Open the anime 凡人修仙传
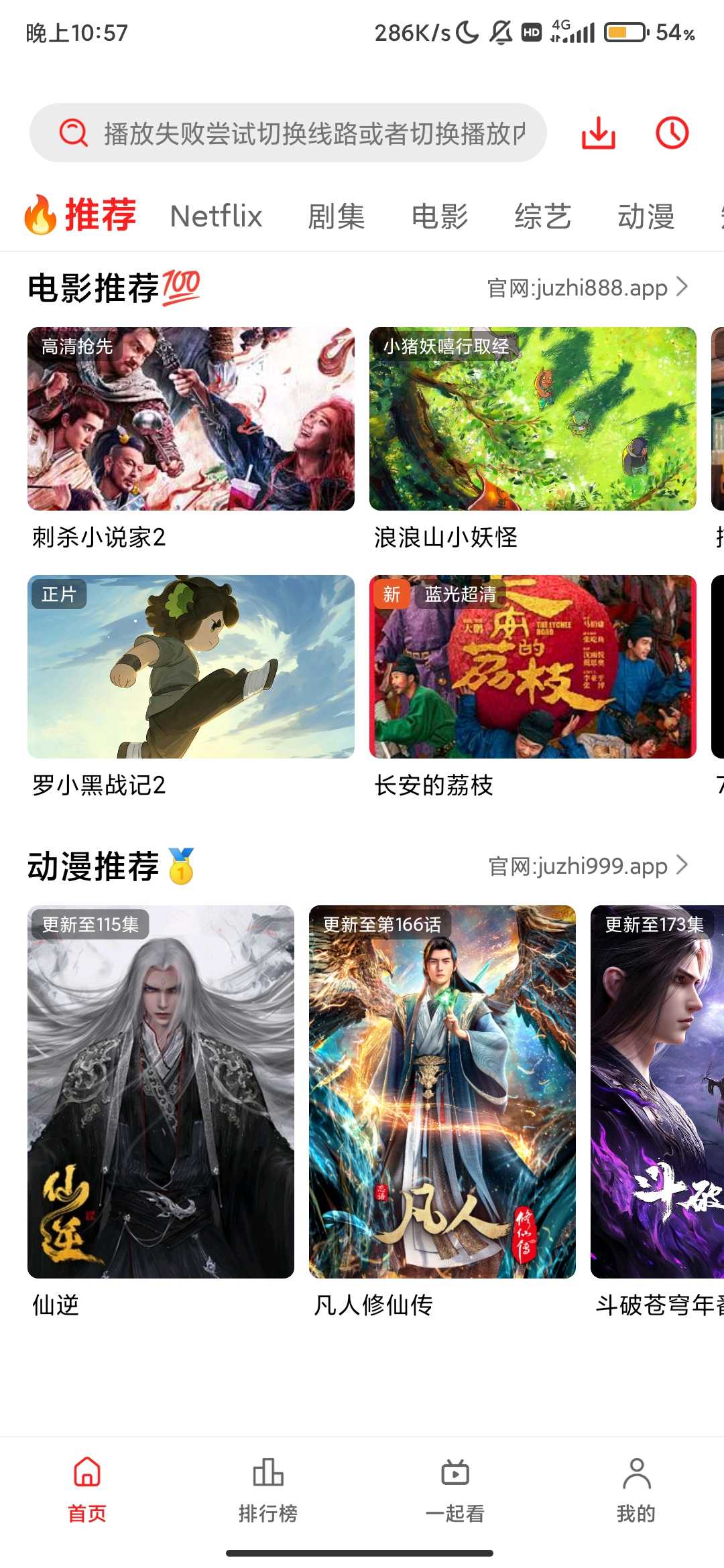Viewport: 724px width, 1568px height. (442, 1092)
